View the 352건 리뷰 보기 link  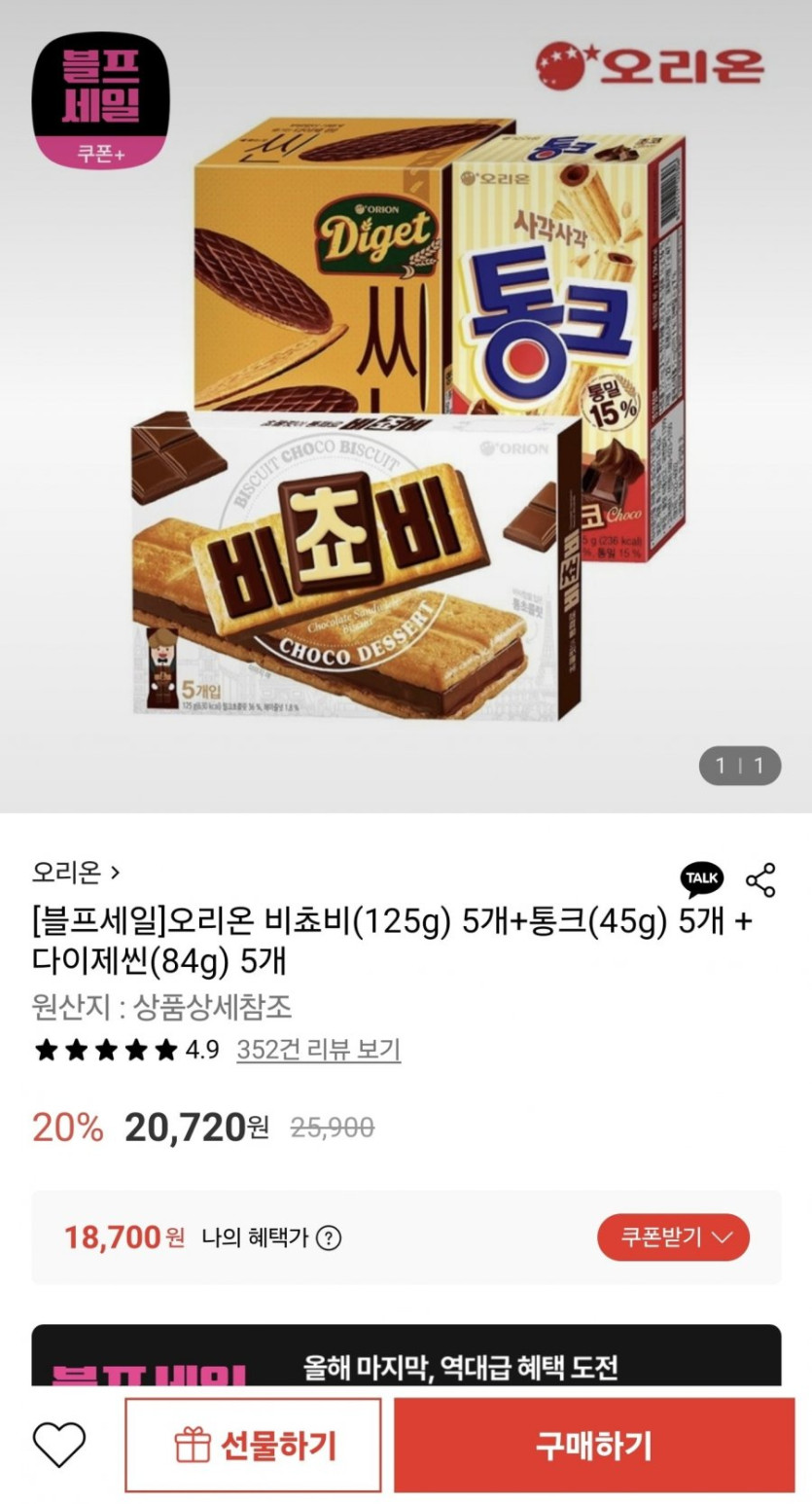pyautogui.click(x=318, y=1050)
